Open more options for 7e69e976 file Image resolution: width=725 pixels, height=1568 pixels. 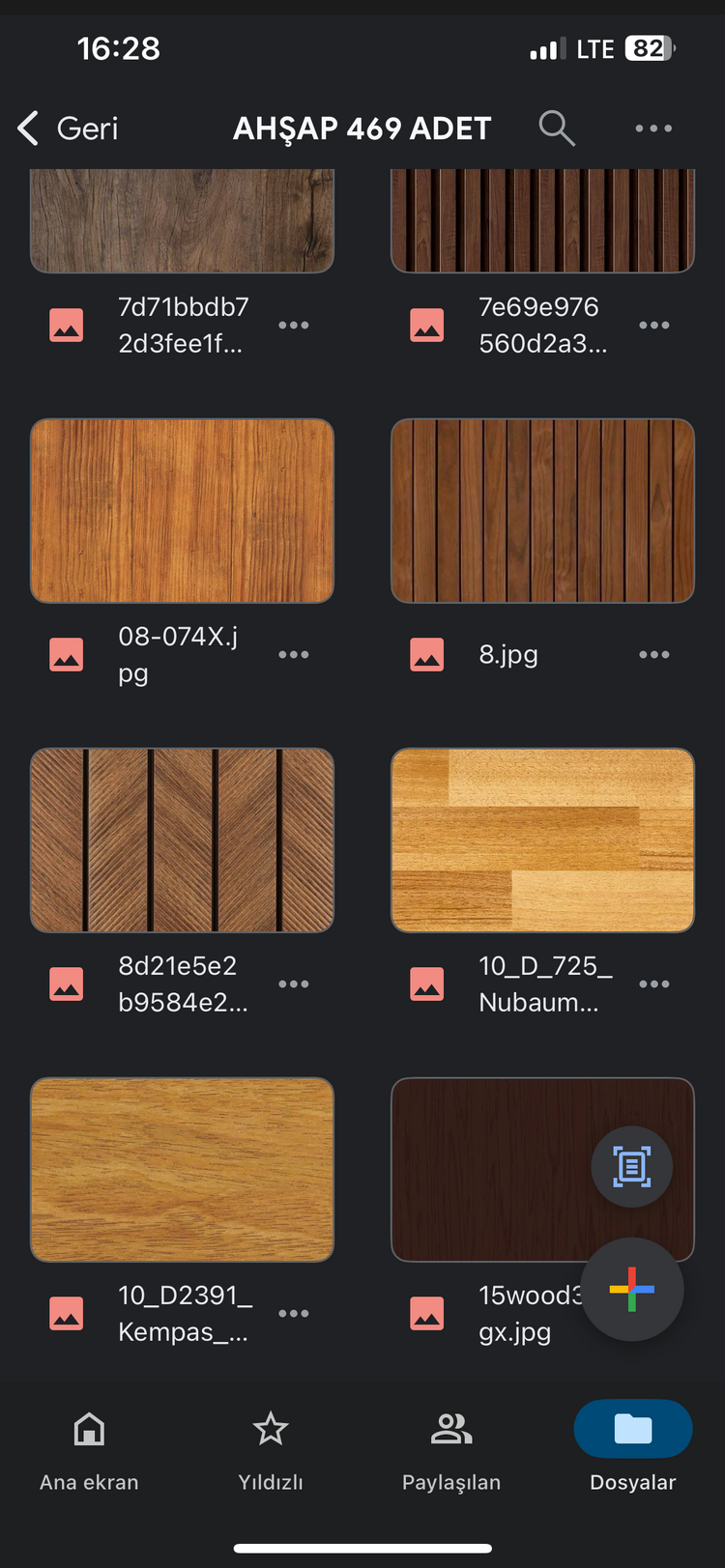[654, 326]
